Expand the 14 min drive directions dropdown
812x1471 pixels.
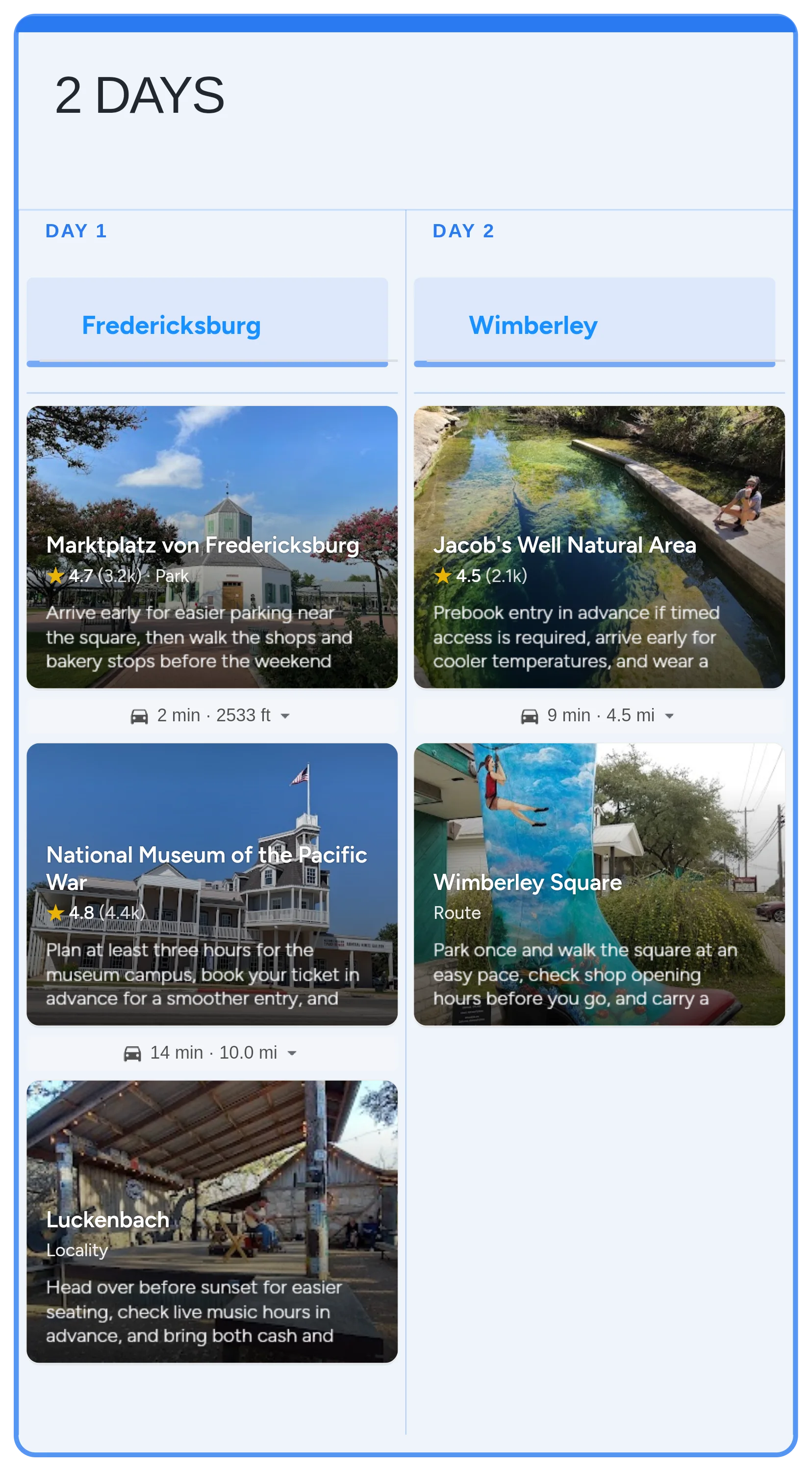pos(292,1053)
